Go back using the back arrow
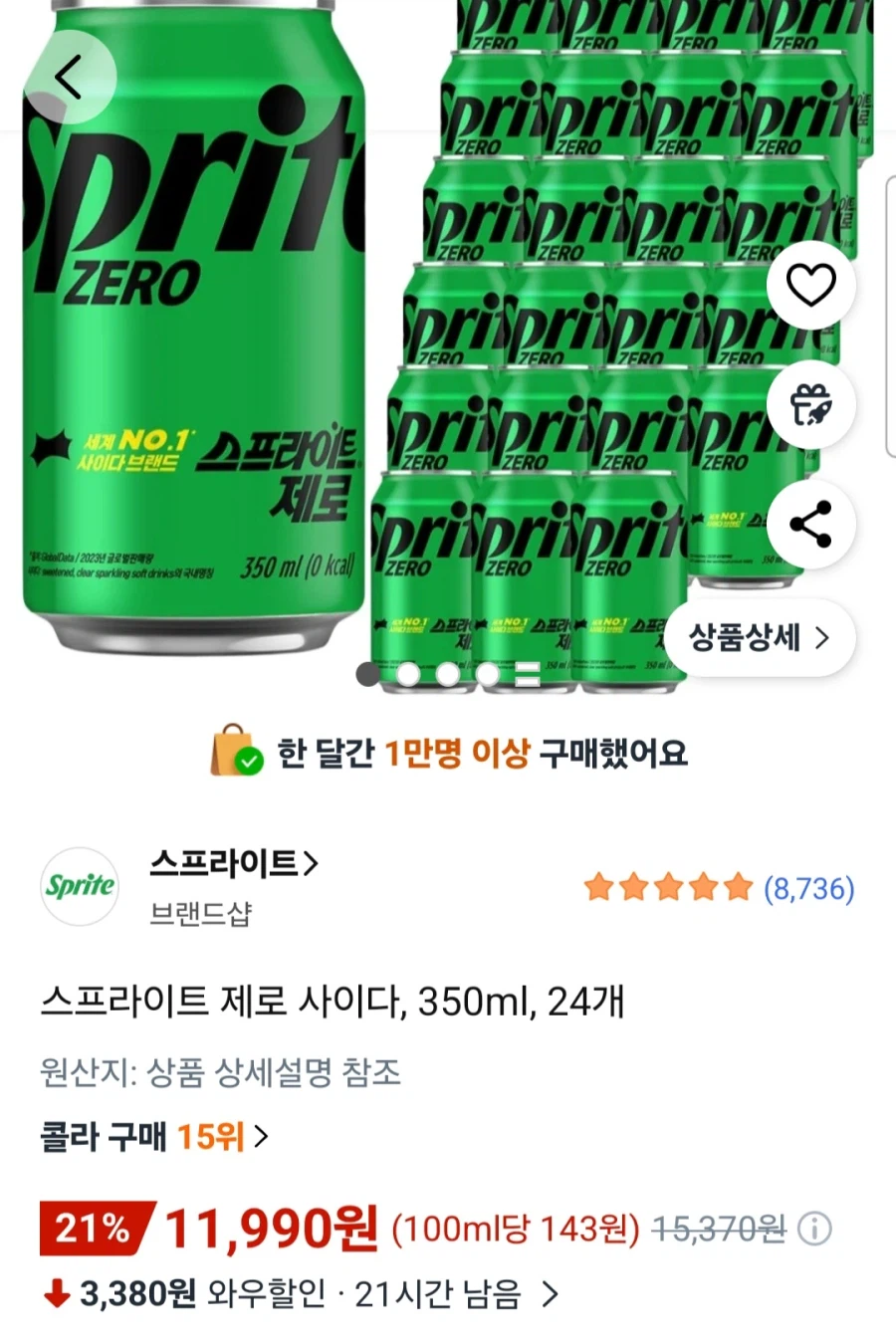Screen dimensions: 896x1344 click(70, 75)
